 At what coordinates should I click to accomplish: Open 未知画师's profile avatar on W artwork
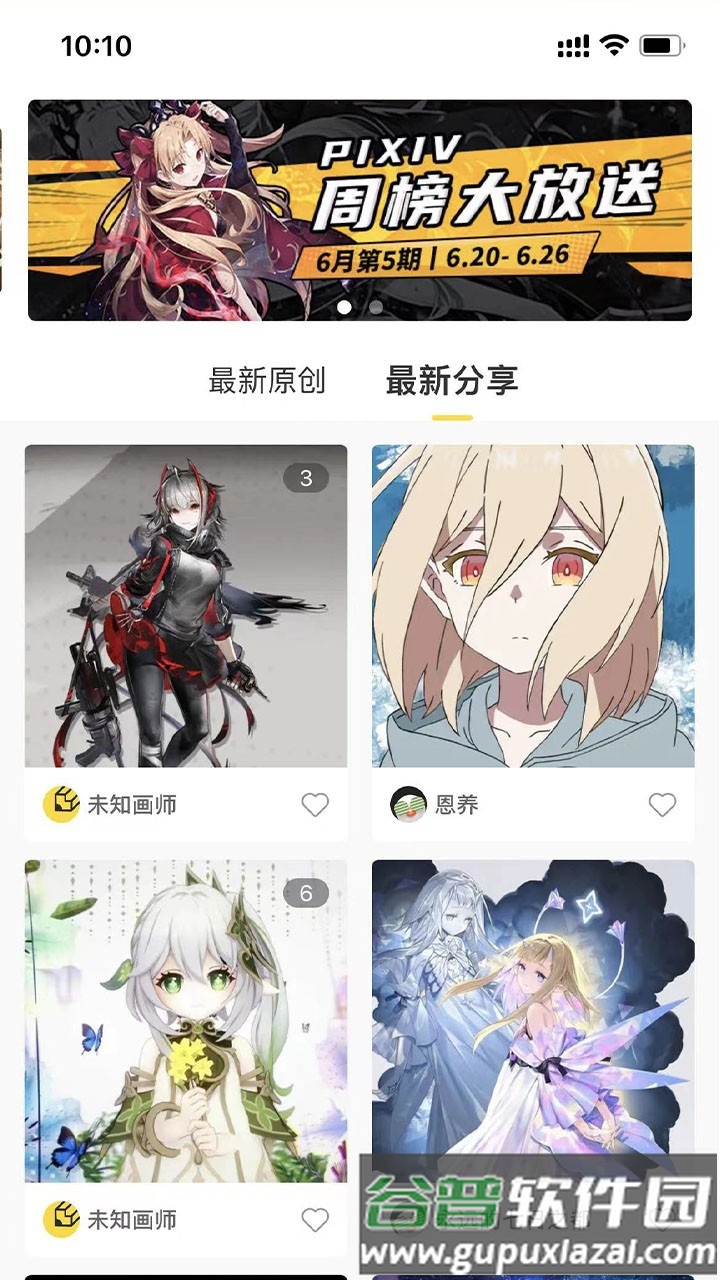(x=60, y=804)
